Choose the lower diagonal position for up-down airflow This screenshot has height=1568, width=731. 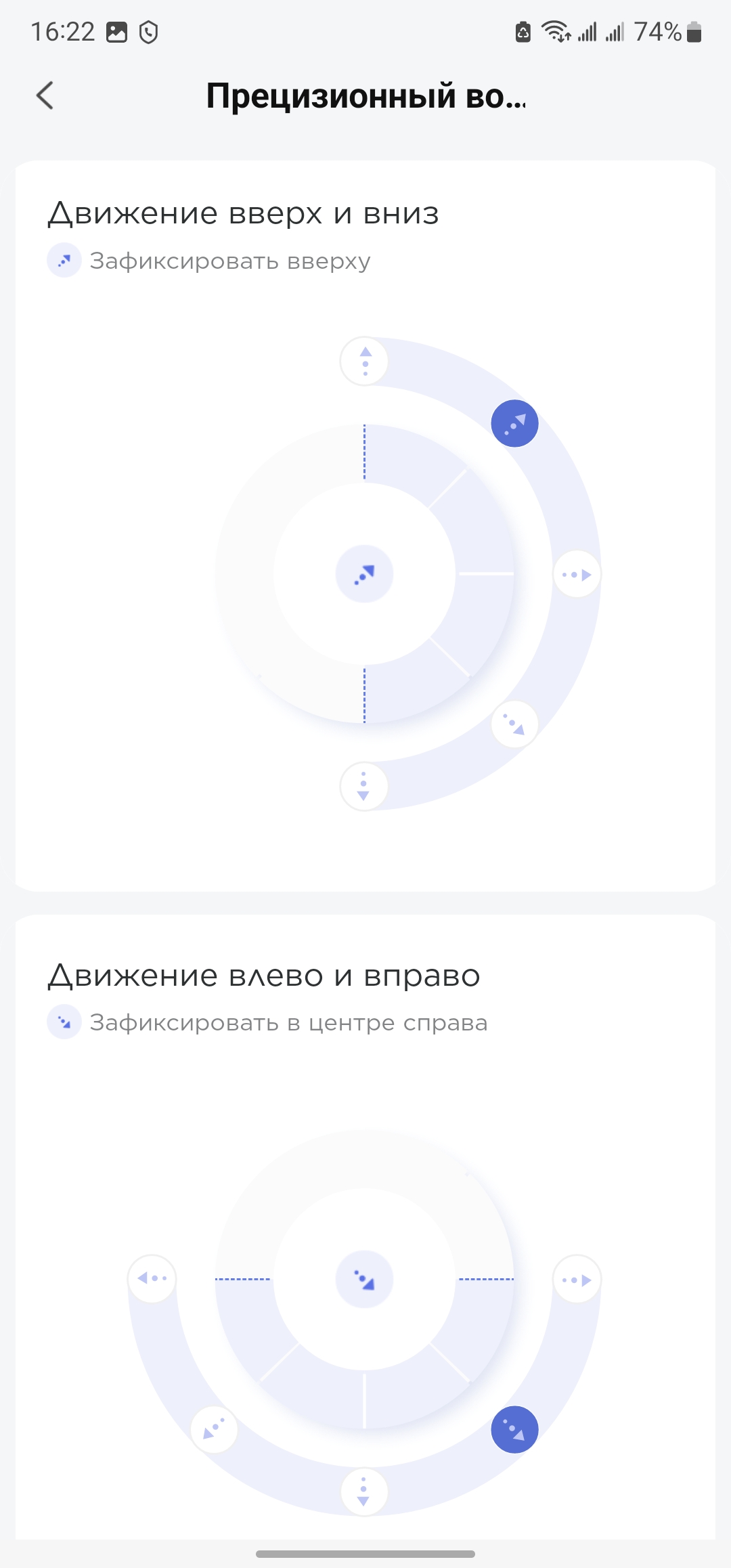(x=514, y=724)
